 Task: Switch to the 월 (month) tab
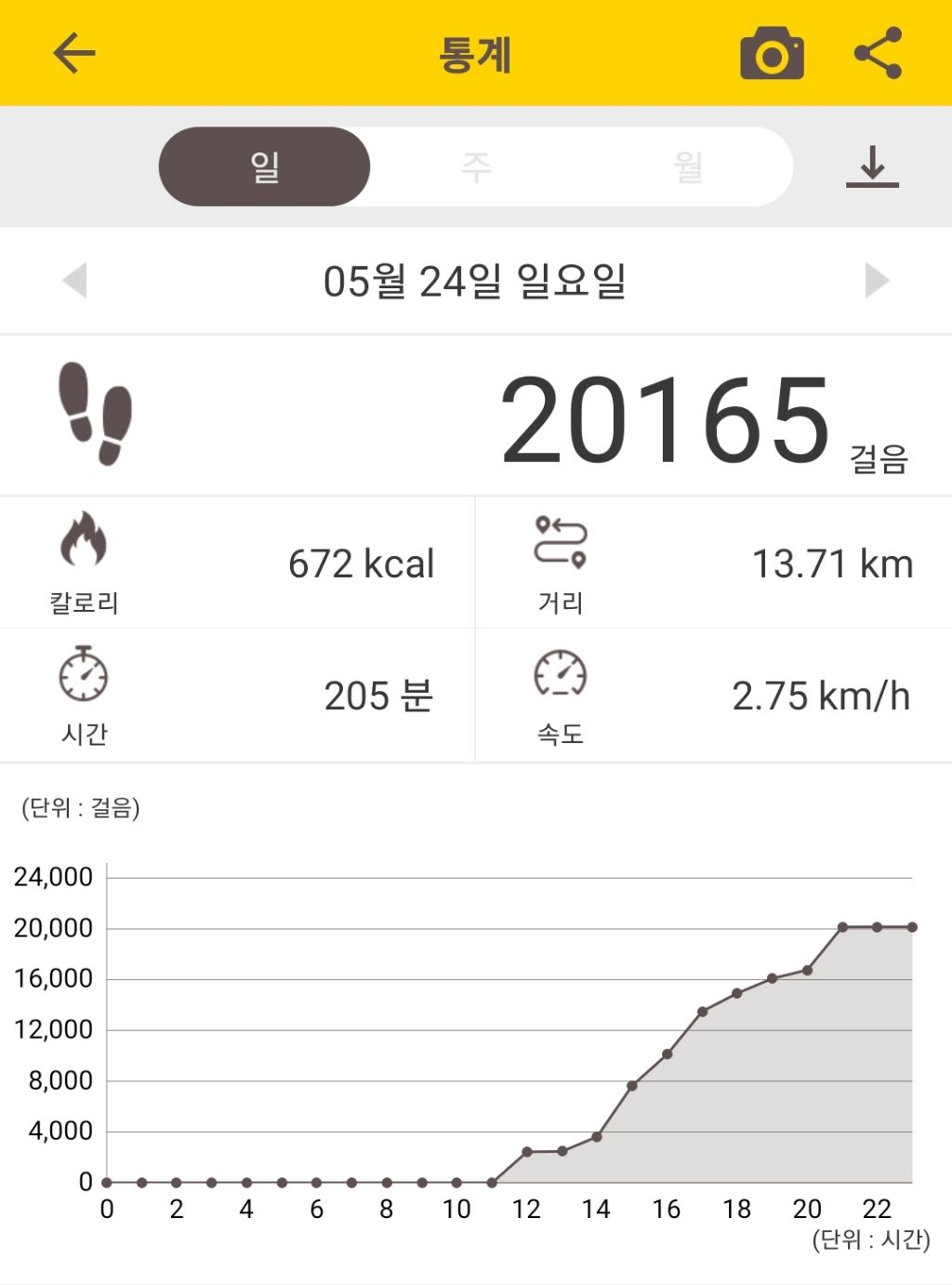688,166
